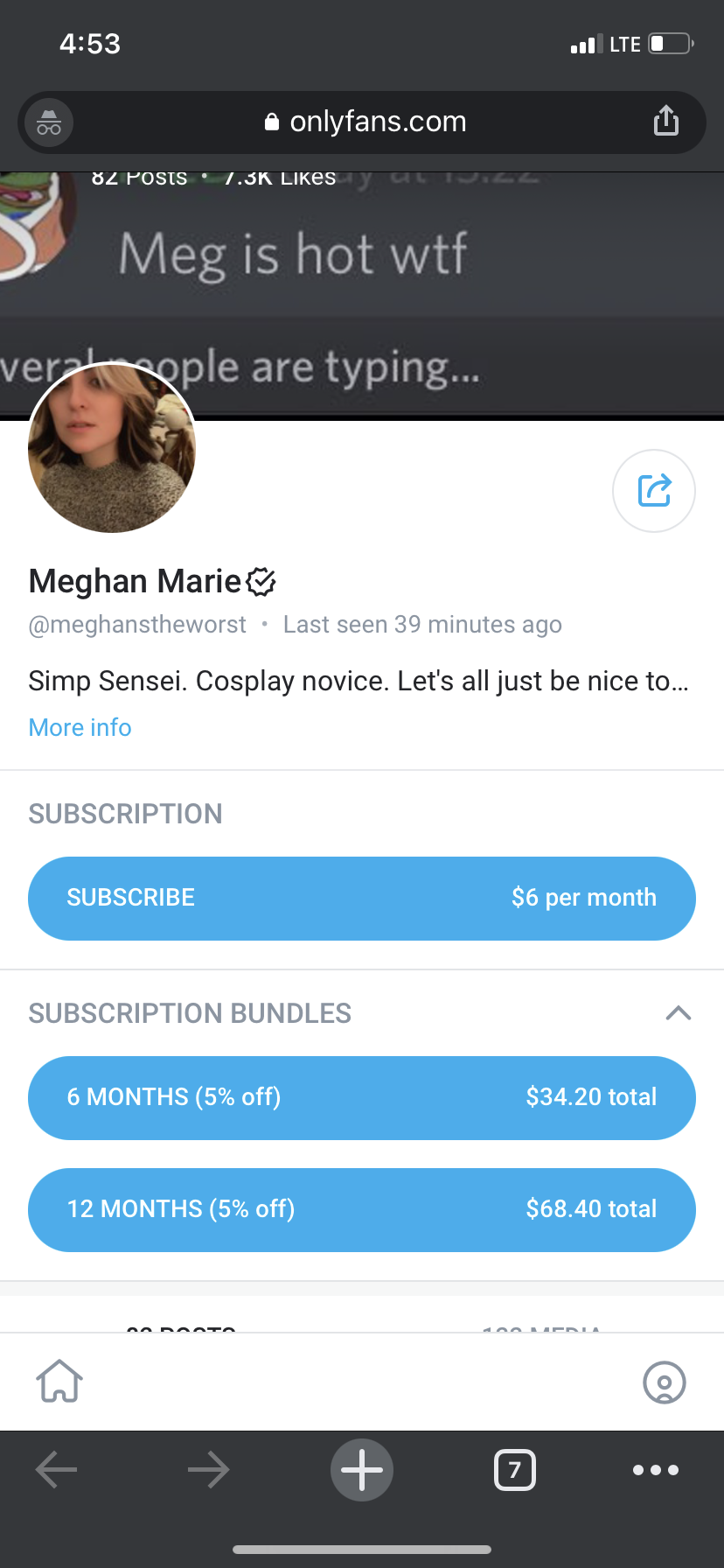Go back to the previous page

57,1470
